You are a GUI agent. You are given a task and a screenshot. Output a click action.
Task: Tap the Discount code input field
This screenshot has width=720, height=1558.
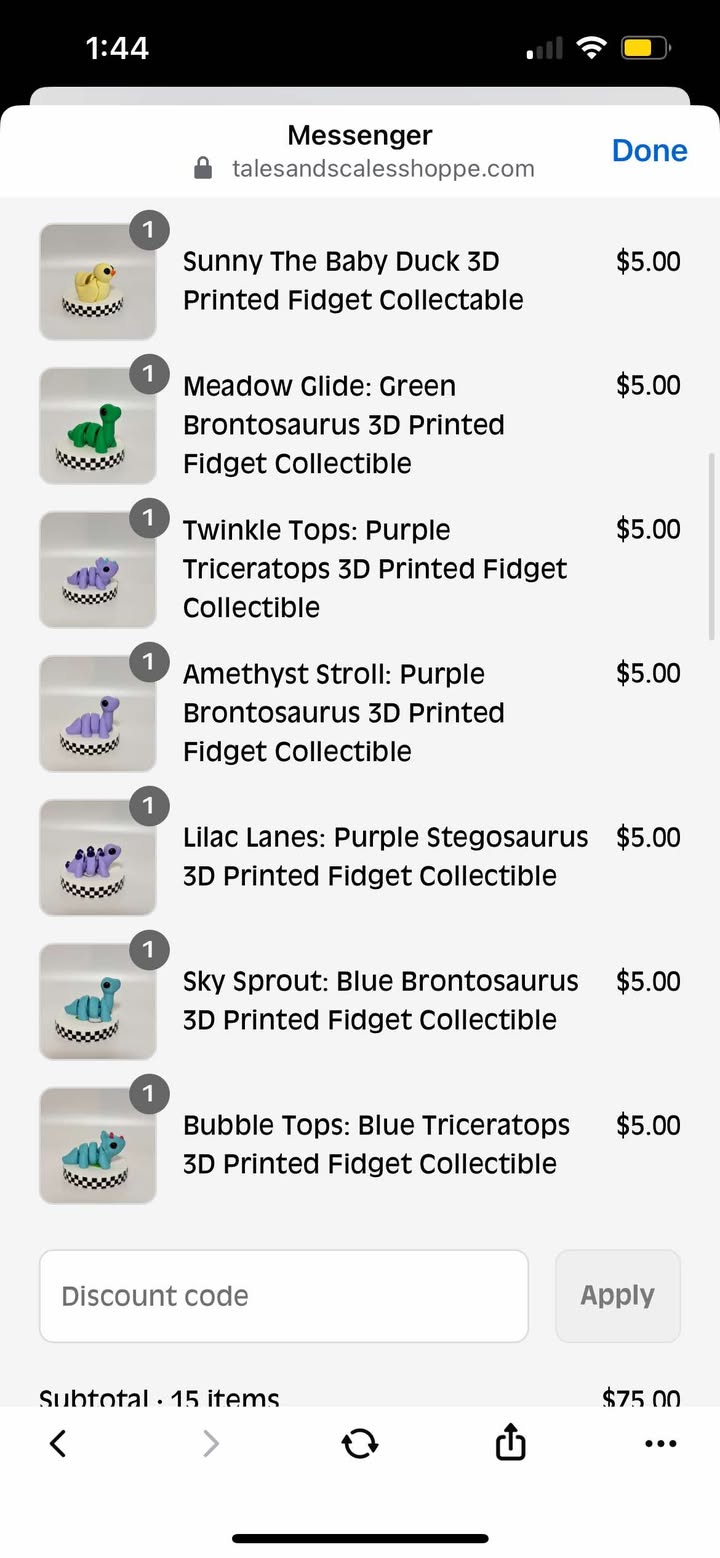[283, 1295]
